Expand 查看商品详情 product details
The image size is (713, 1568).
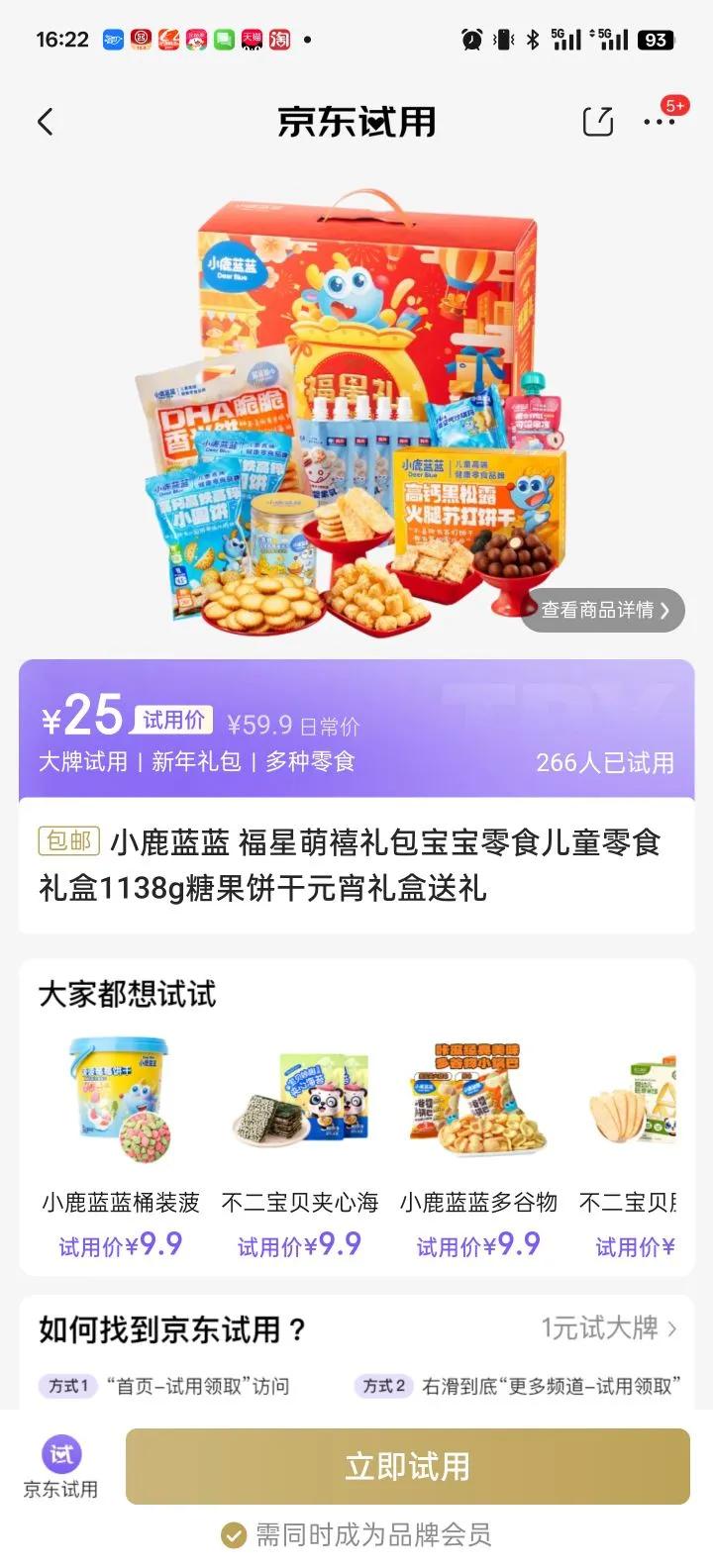tap(604, 611)
